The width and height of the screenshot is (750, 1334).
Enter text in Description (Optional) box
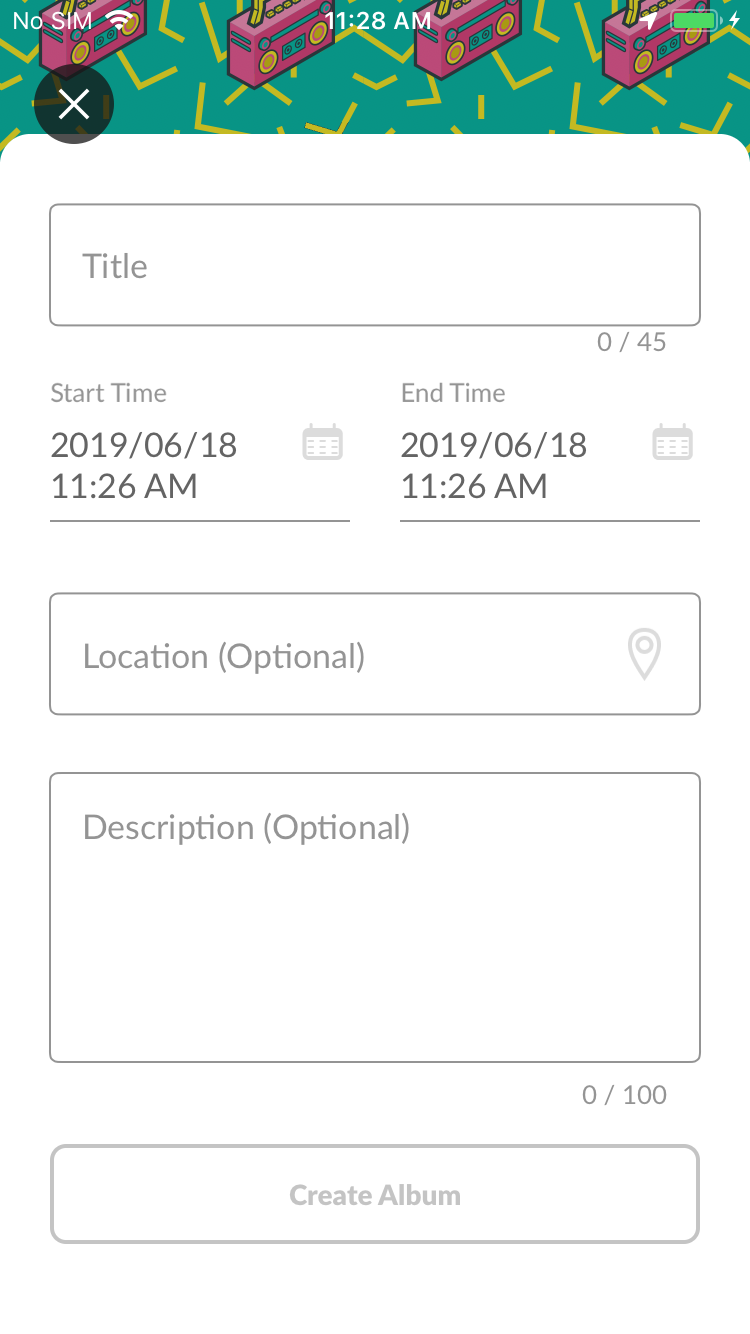click(375, 917)
